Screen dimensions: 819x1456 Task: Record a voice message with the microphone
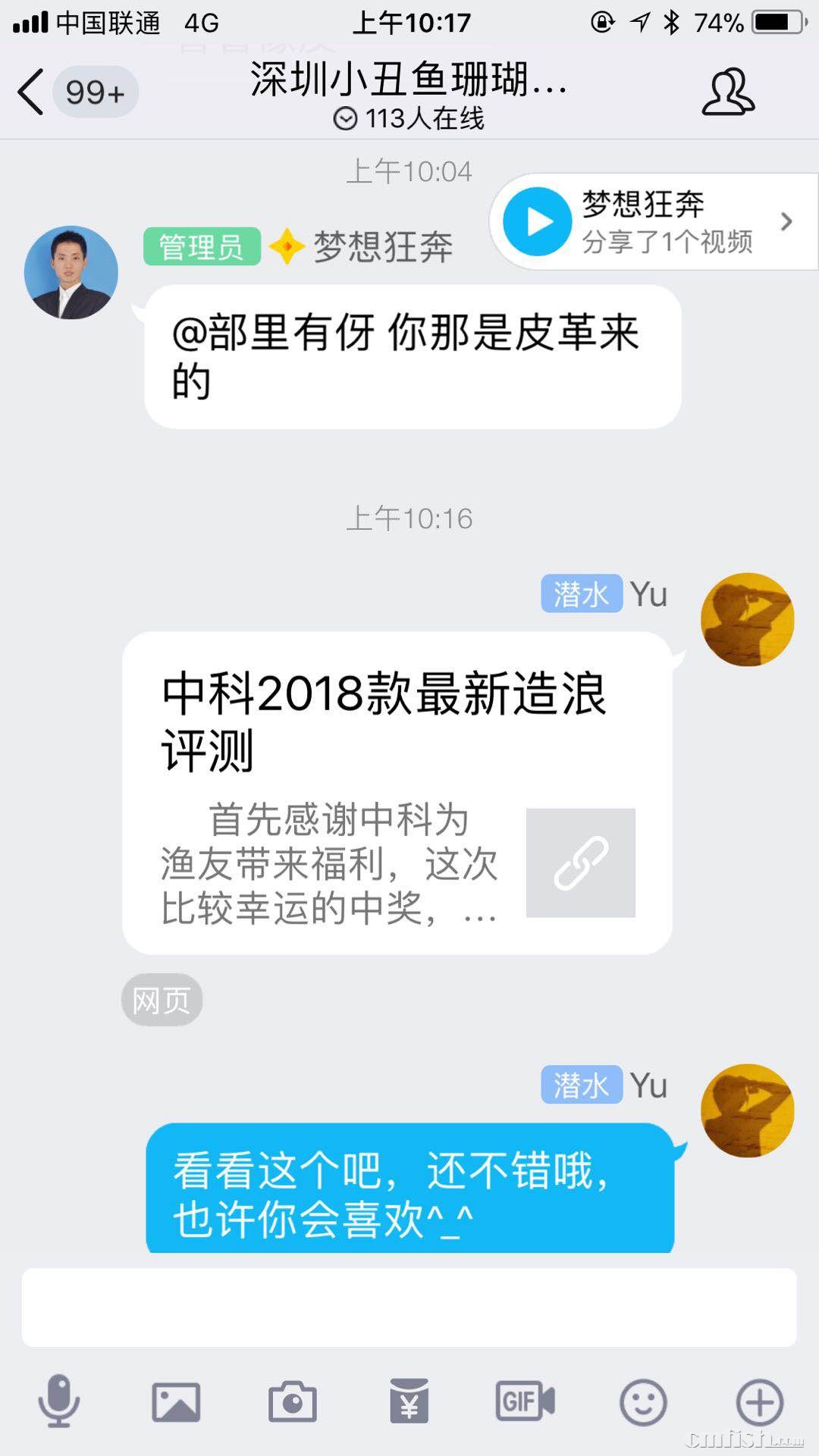[x=58, y=1401]
